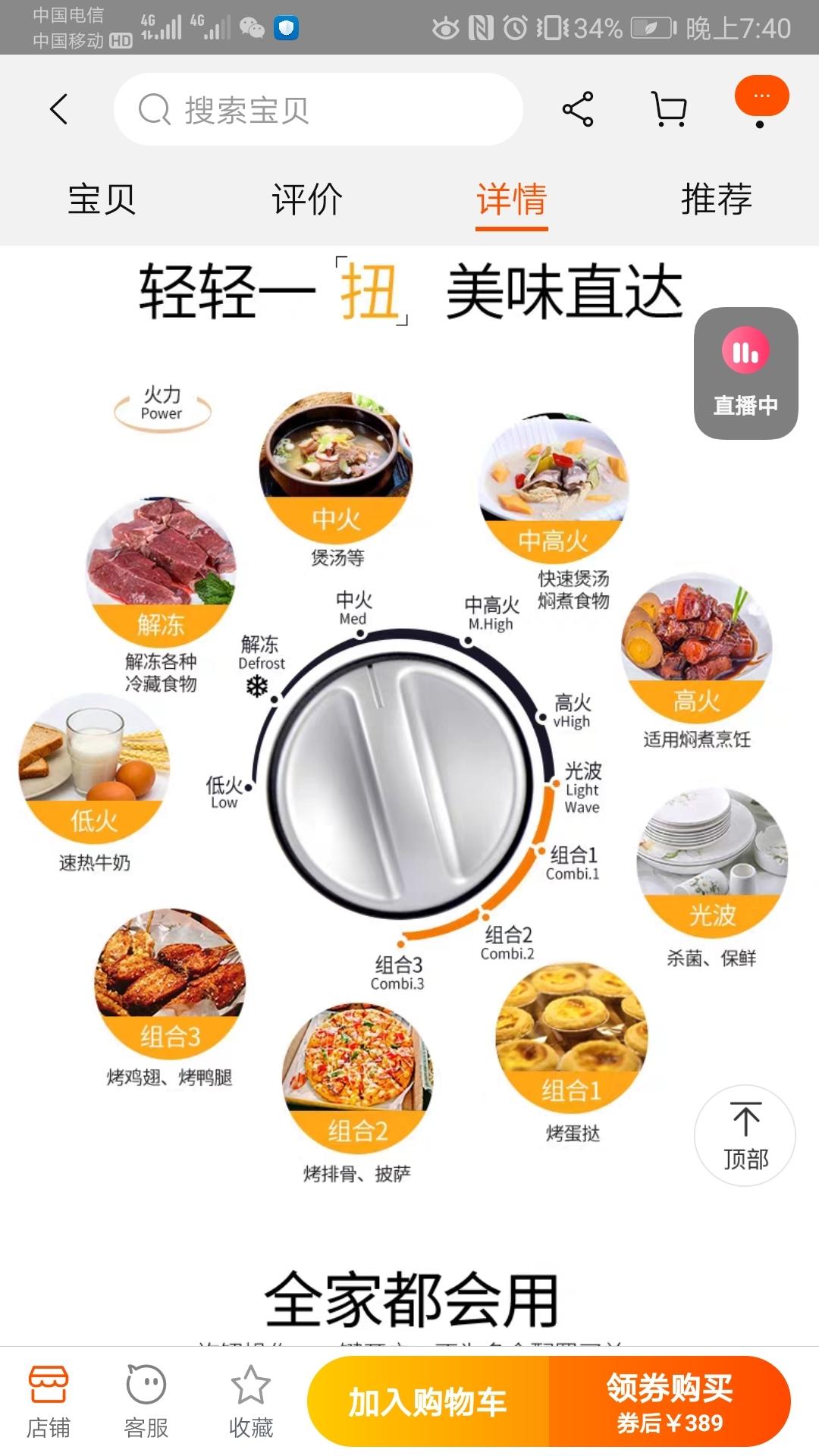Viewport: 819px width, 1456px height.
Task: Tap 加入购物车 to add to cart
Action: coord(428,1401)
